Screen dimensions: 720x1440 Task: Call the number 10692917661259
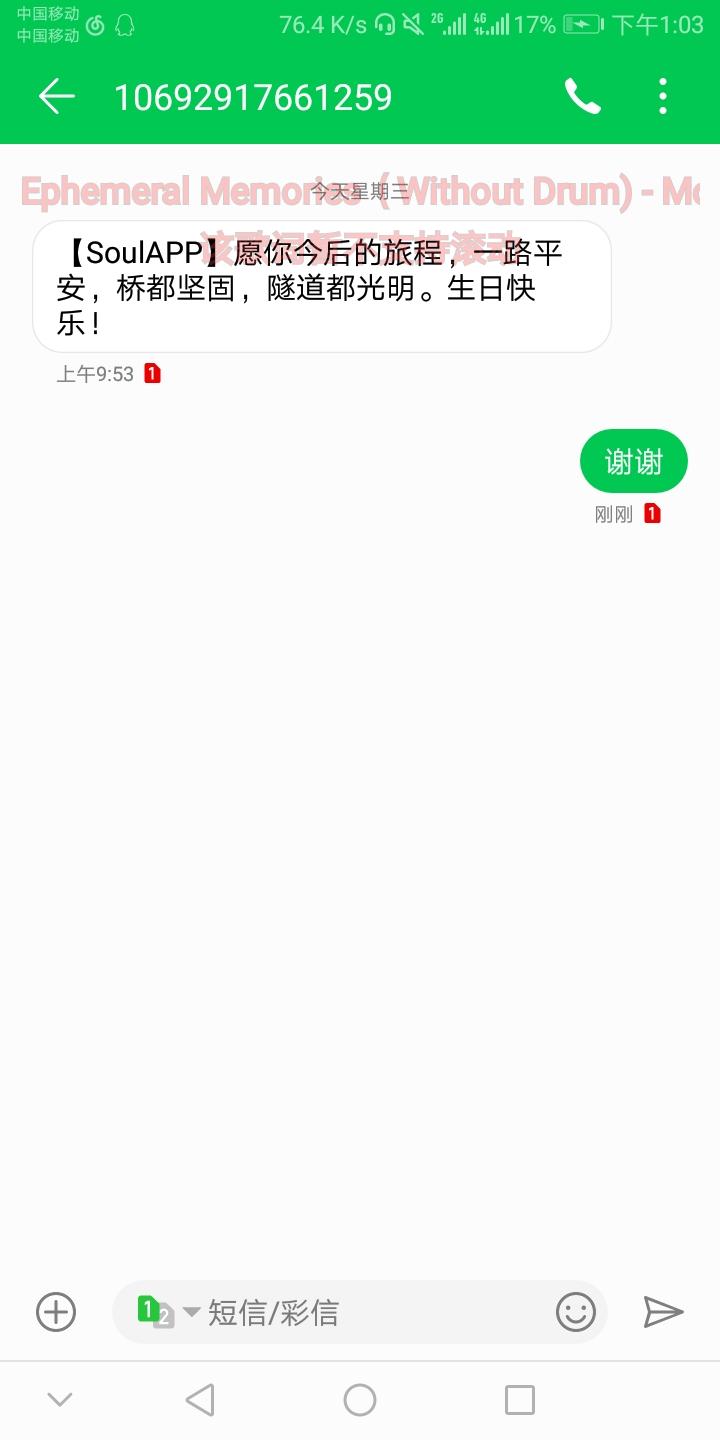coord(582,96)
